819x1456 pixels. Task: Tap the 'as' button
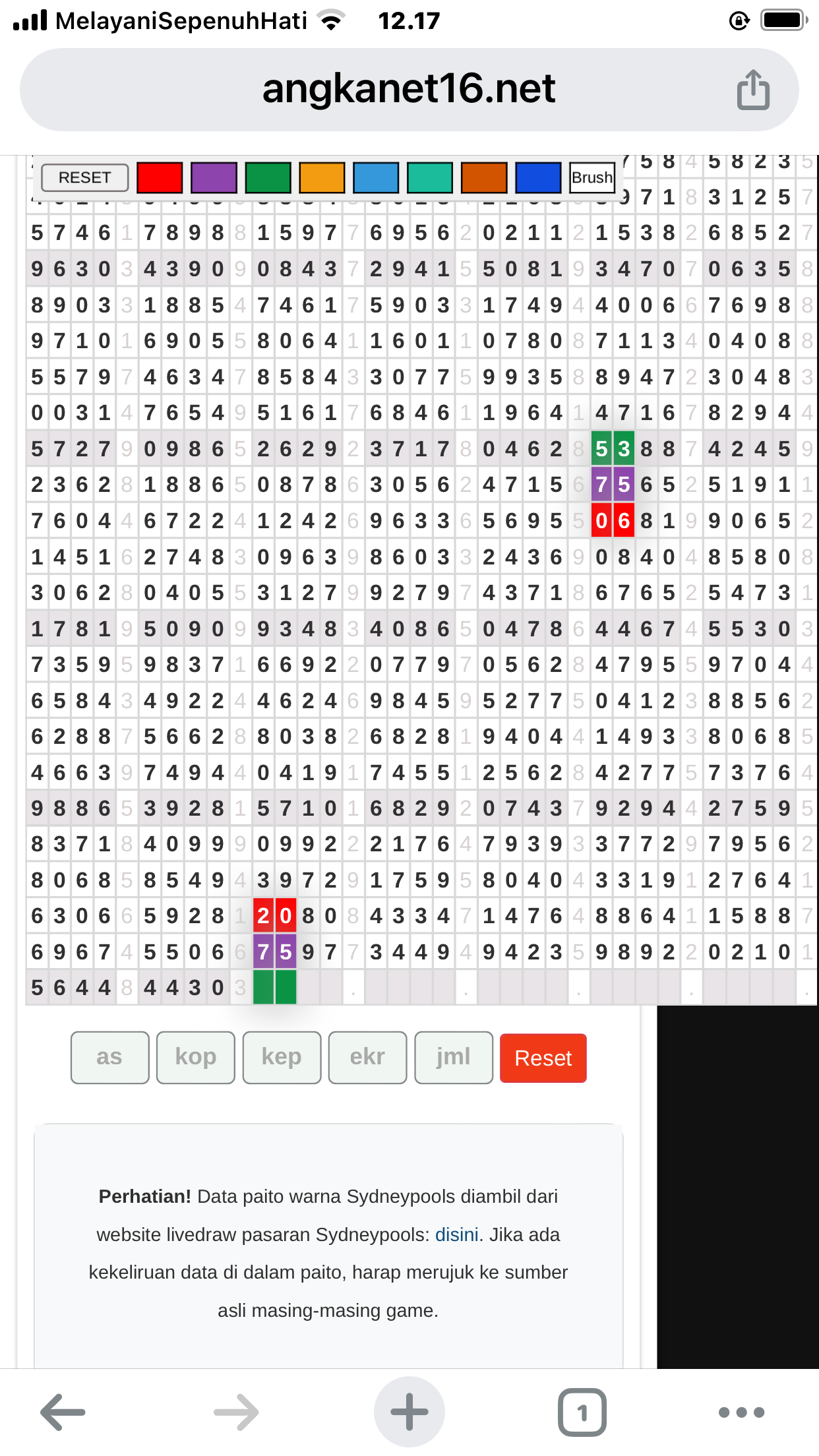tap(109, 1057)
